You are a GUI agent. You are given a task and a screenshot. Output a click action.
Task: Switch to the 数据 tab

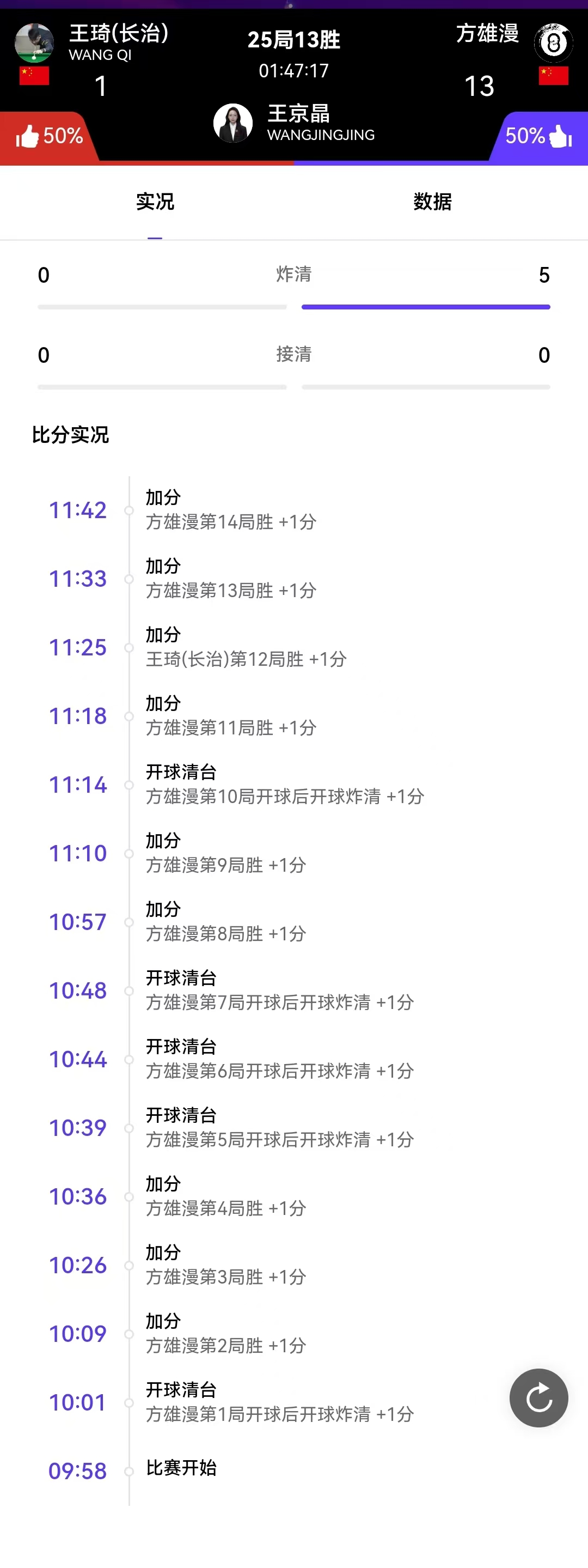pos(432,202)
